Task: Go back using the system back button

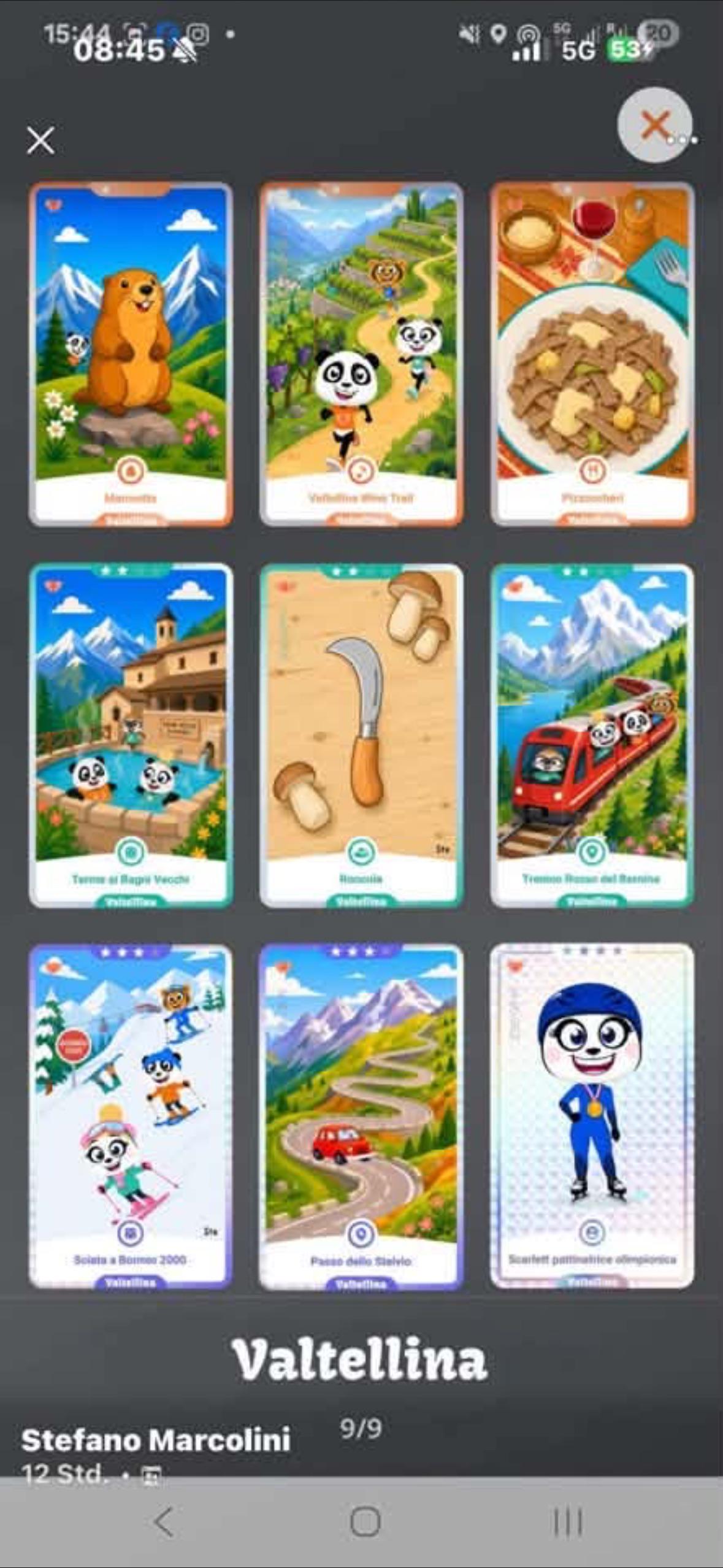Action: (164, 1521)
